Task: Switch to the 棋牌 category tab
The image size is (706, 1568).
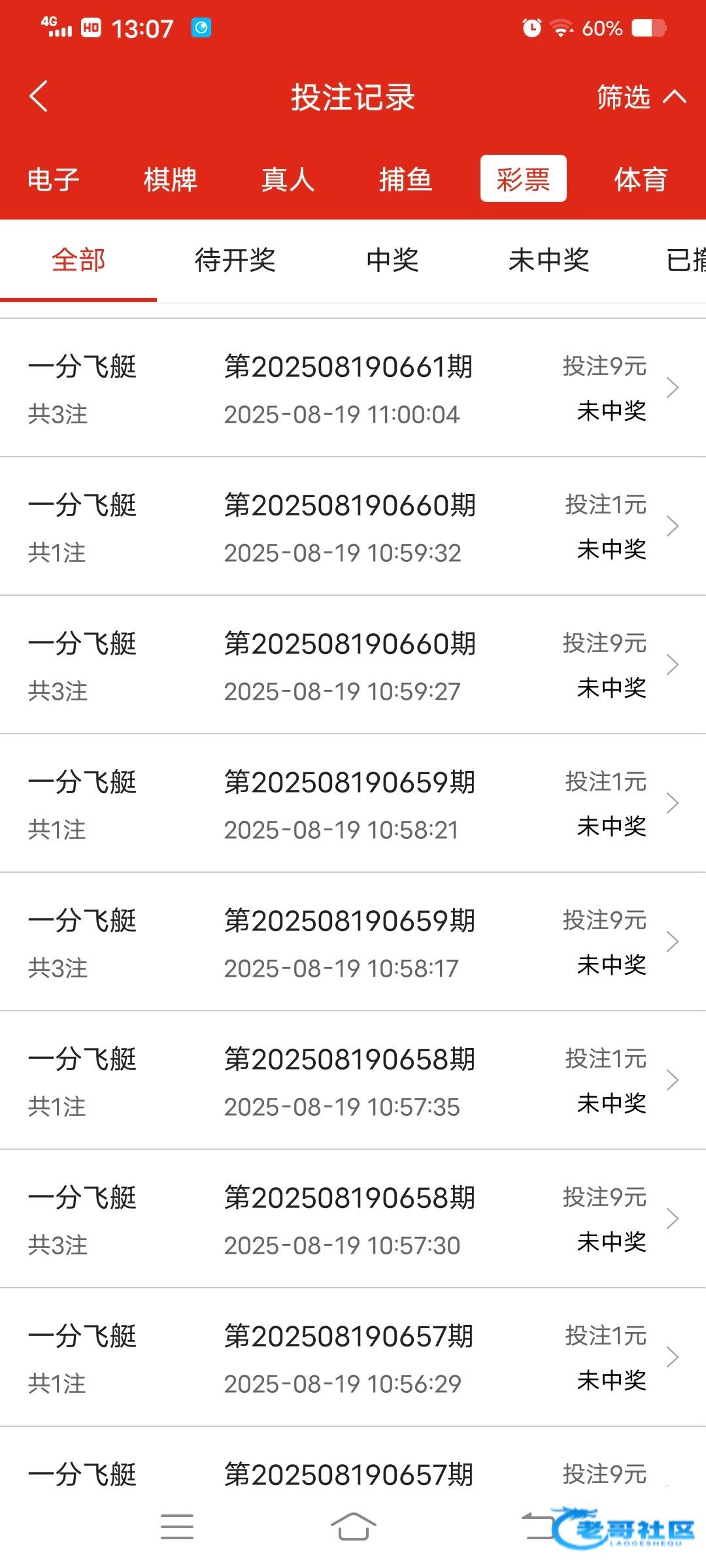Action: [x=171, y=179]
